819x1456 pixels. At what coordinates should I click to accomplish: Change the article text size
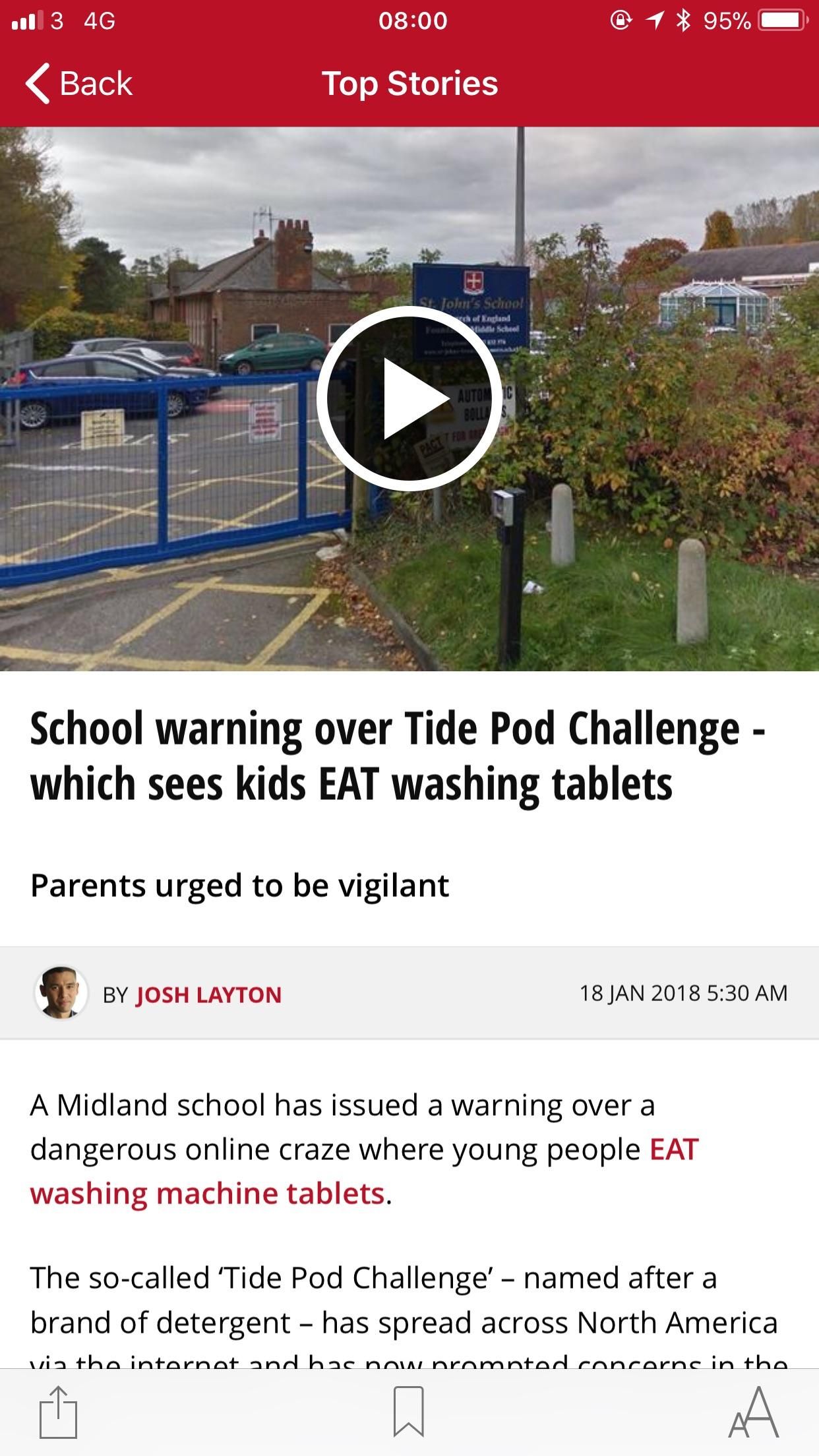coord(754,1411)
